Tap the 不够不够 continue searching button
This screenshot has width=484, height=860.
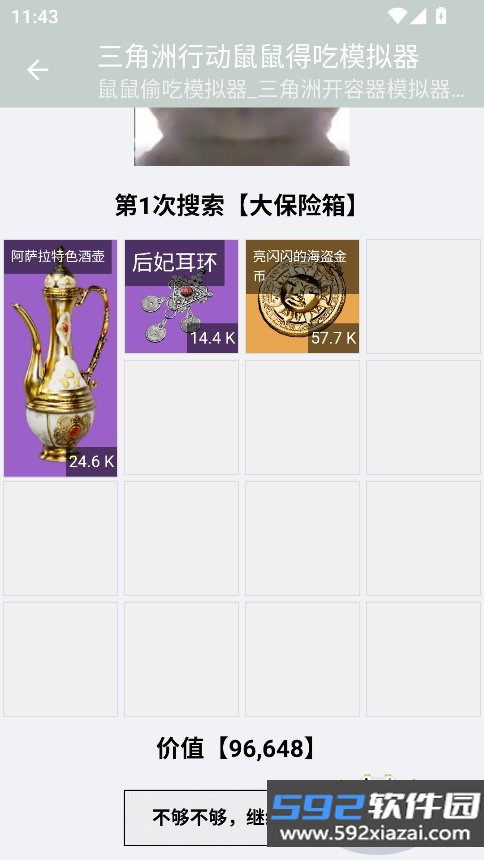tap(196, 817)
